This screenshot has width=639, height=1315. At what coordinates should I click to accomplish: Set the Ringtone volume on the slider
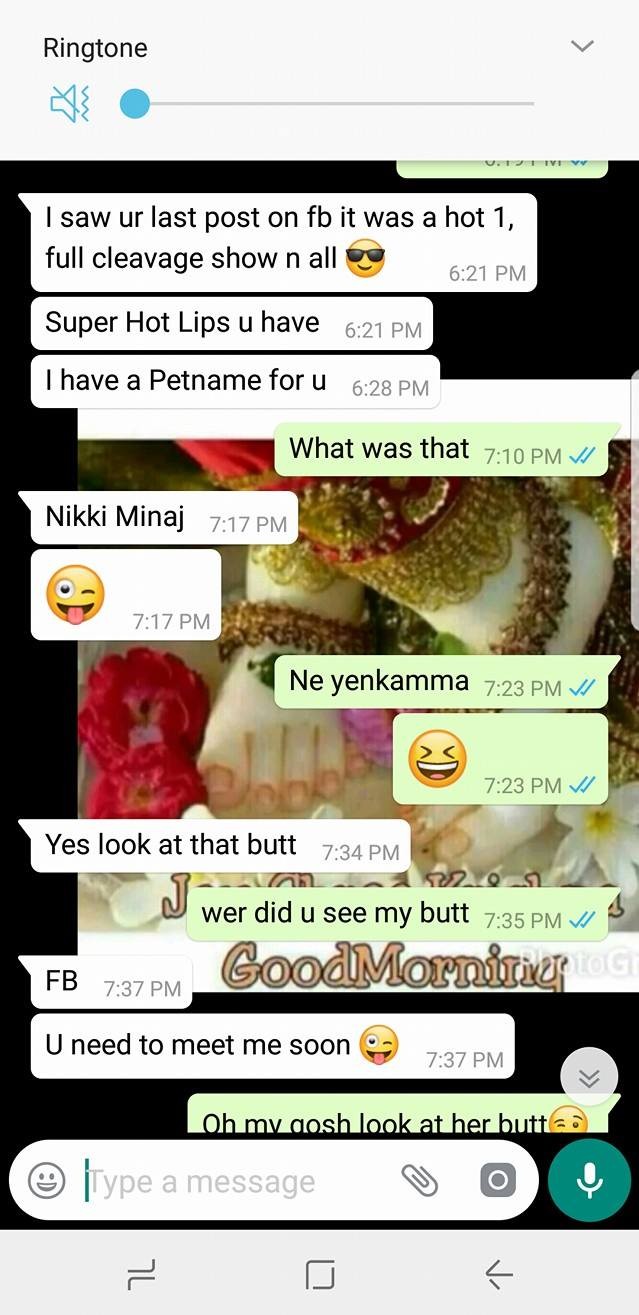(135, 103)
